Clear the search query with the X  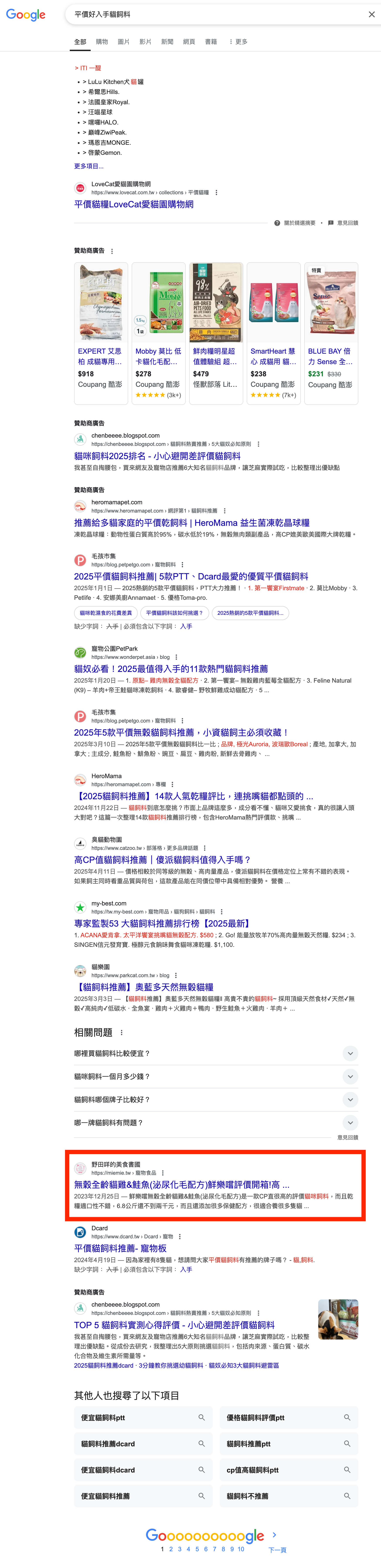tap(371, 15)
